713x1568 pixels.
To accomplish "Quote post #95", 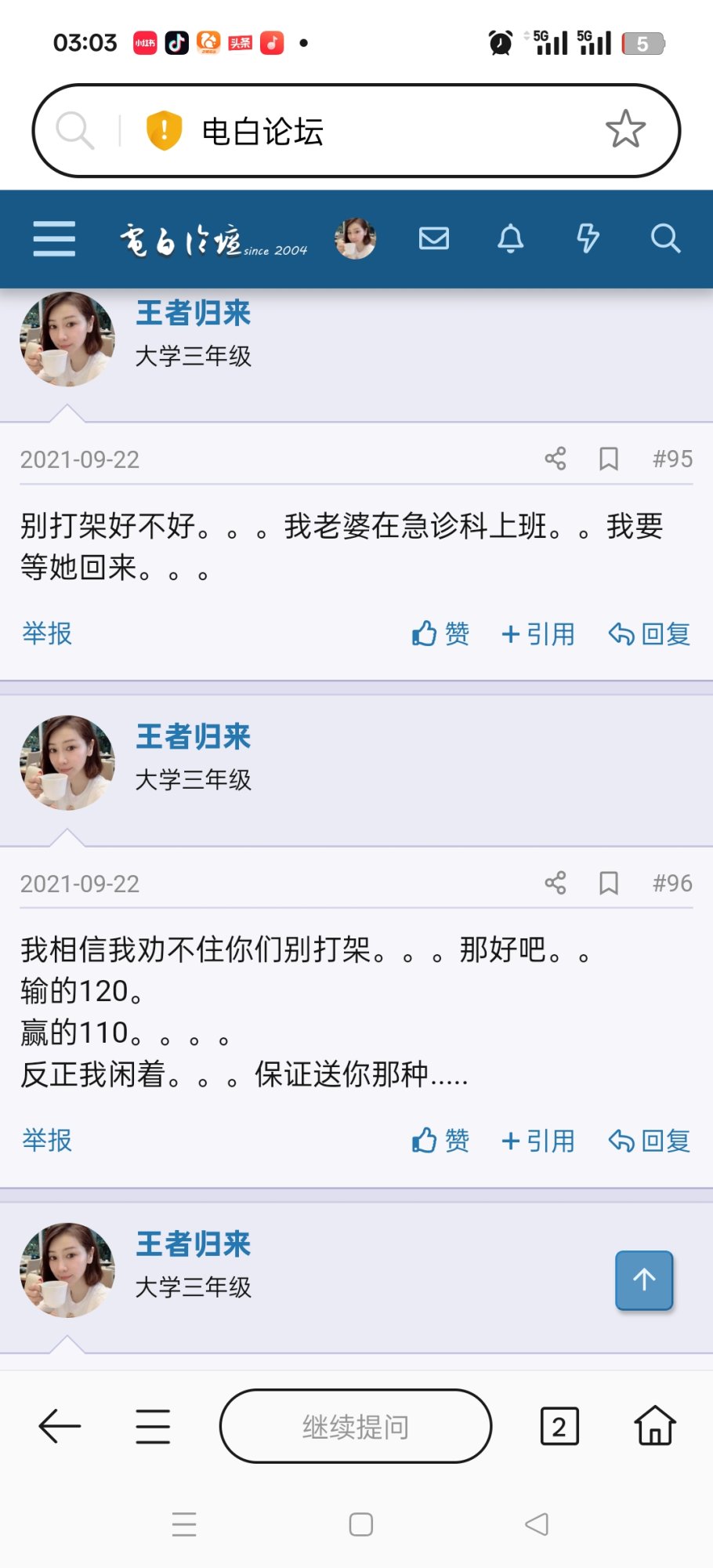I will [538, 633].
